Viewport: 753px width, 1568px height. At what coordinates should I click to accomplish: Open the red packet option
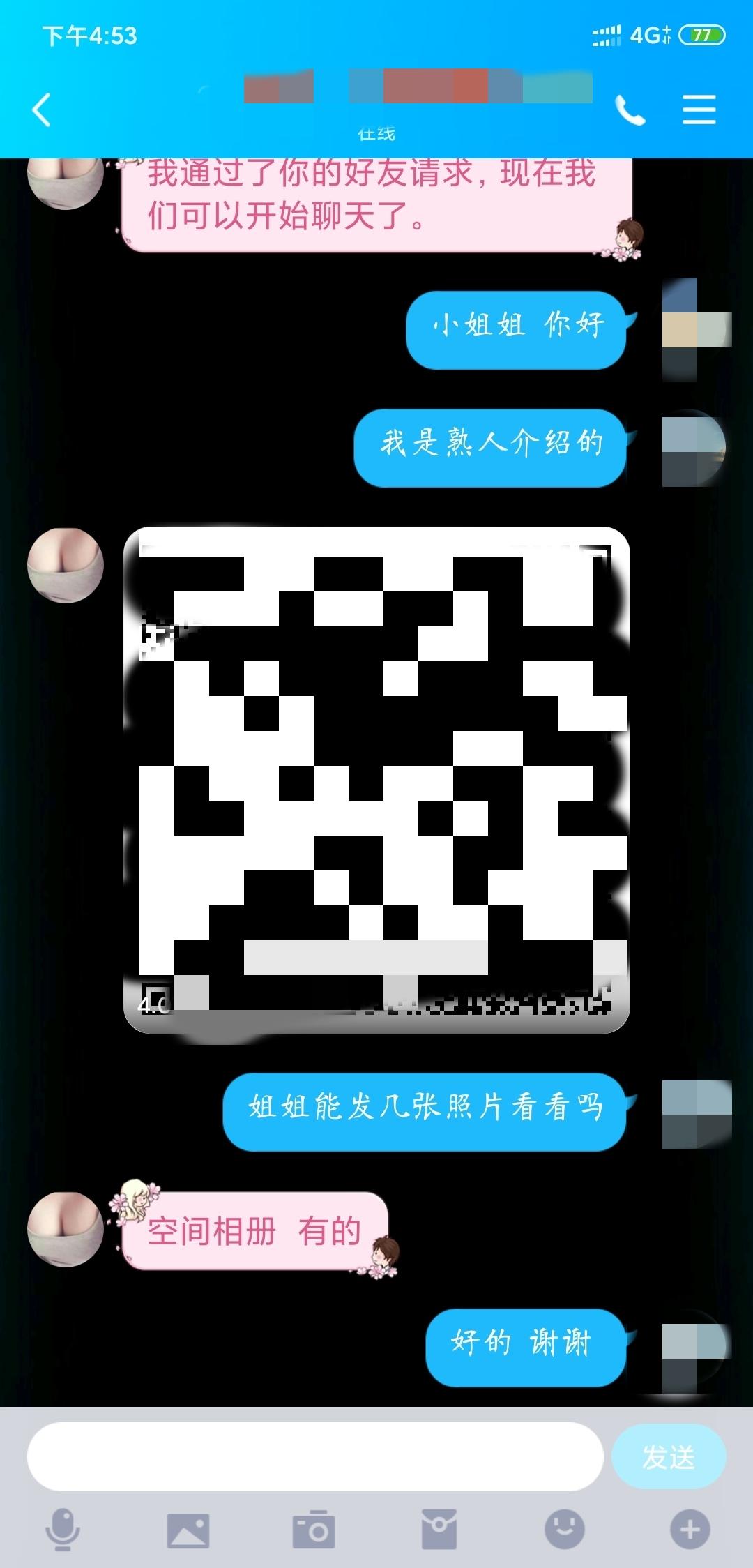pos(439,1530)
